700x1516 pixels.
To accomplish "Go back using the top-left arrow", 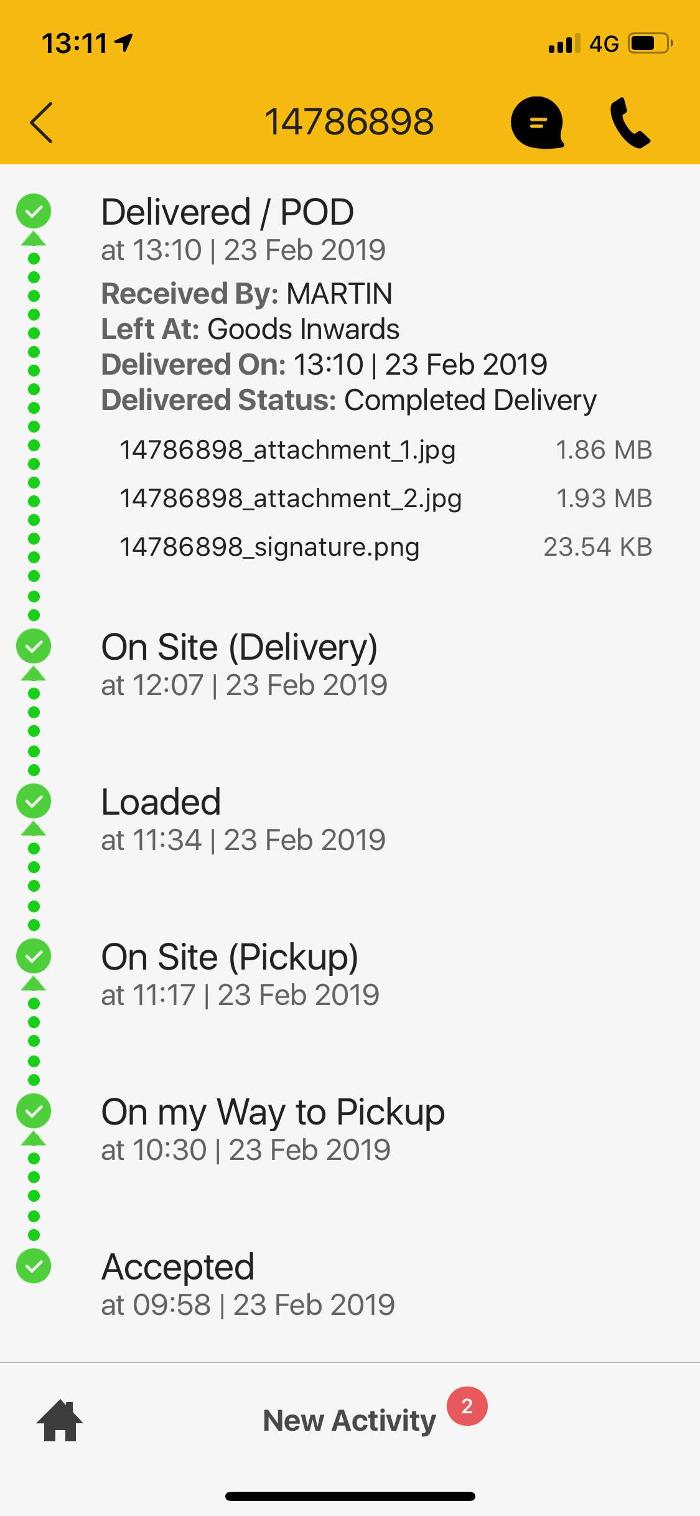I will [x=41, y=123].
